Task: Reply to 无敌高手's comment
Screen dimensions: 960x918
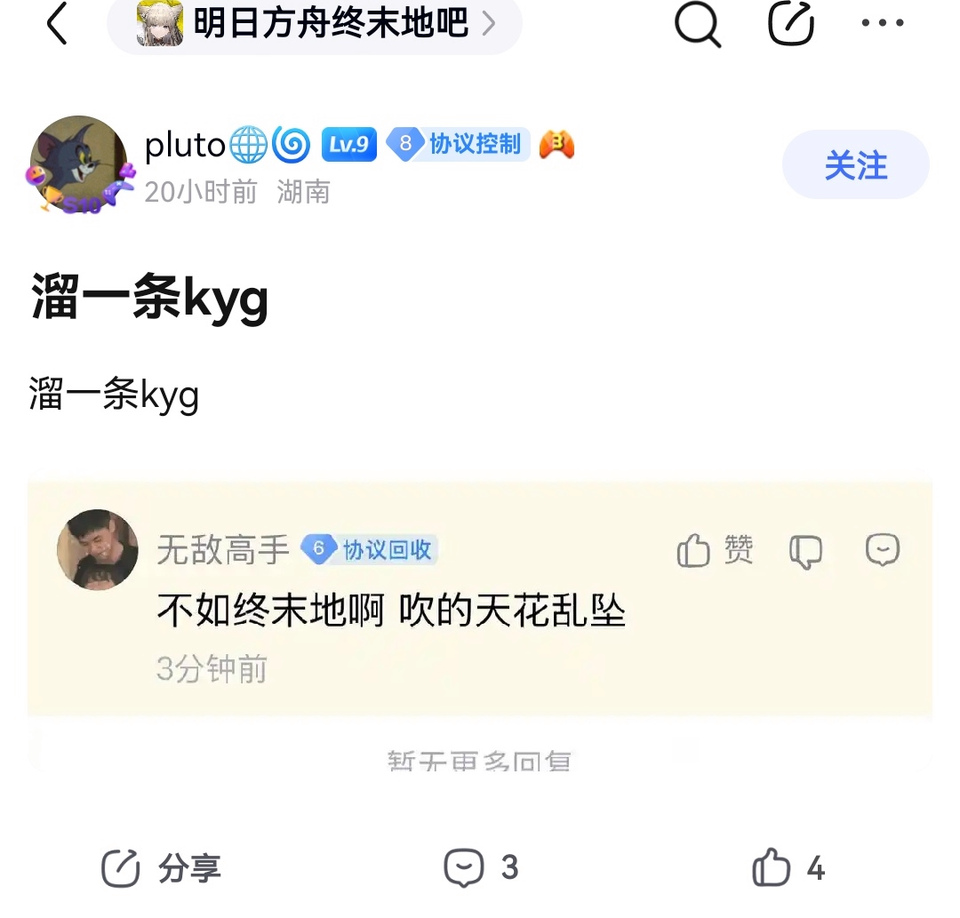Action: (882, 550)
